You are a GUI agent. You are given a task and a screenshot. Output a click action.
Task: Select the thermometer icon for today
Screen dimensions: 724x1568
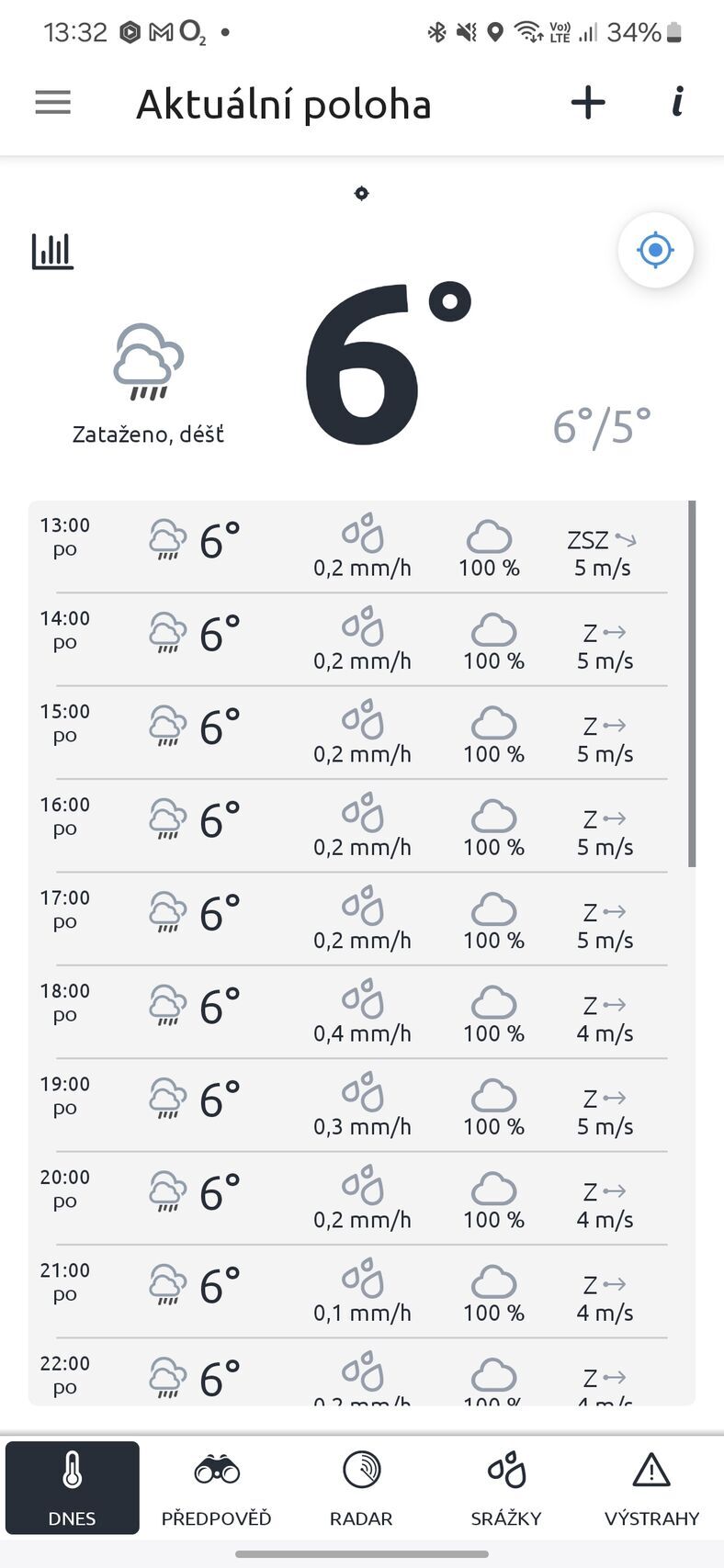[x=72, y=1466]
